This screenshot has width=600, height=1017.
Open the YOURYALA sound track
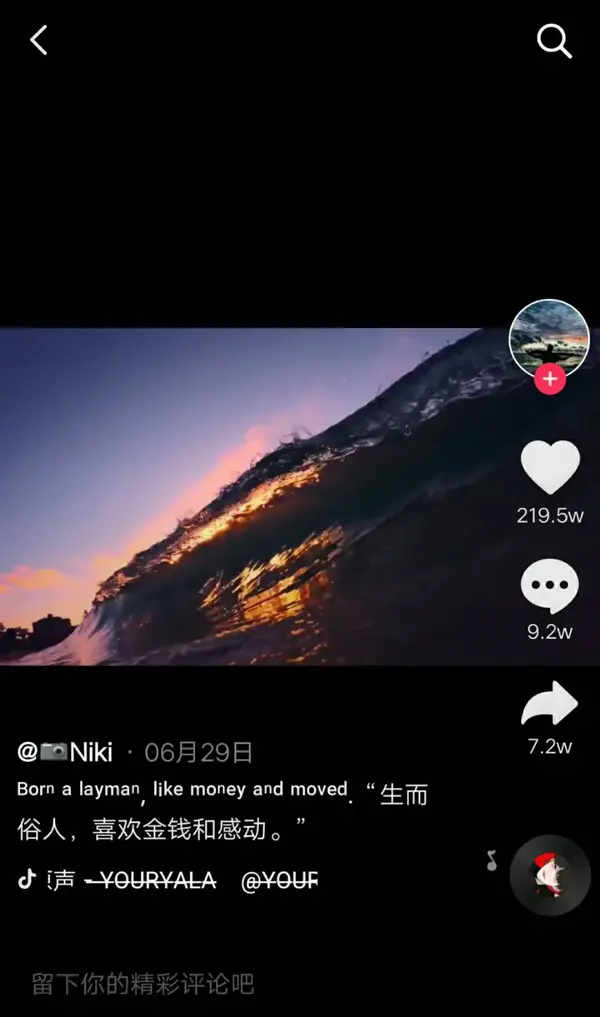[150, 881]
